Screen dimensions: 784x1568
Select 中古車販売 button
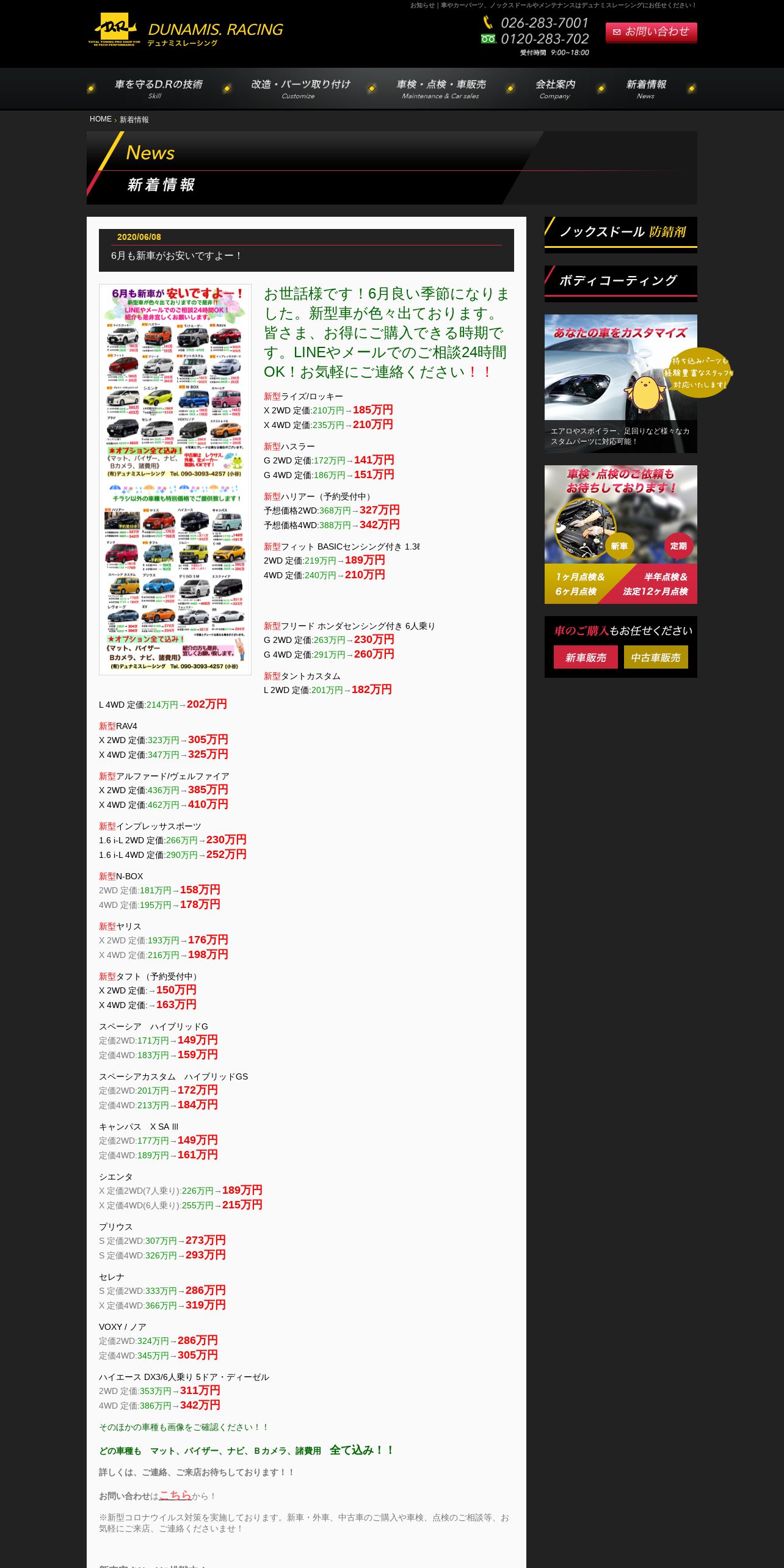(656, 658)
